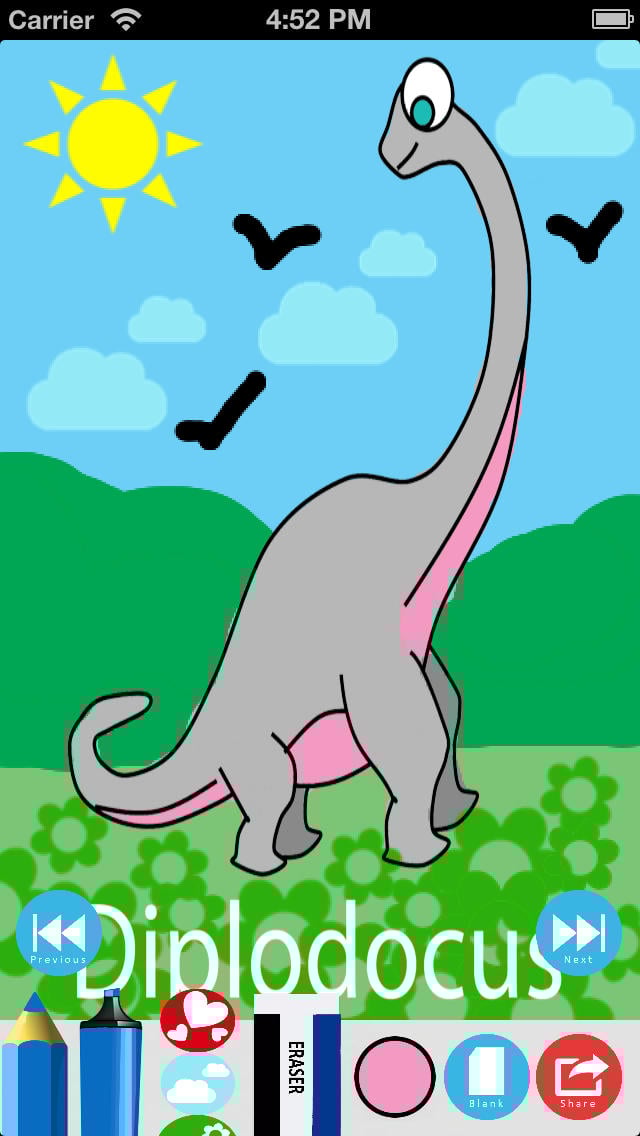Share the Diplodocus drawing
640x1136 pixels.
[578, 1077]
